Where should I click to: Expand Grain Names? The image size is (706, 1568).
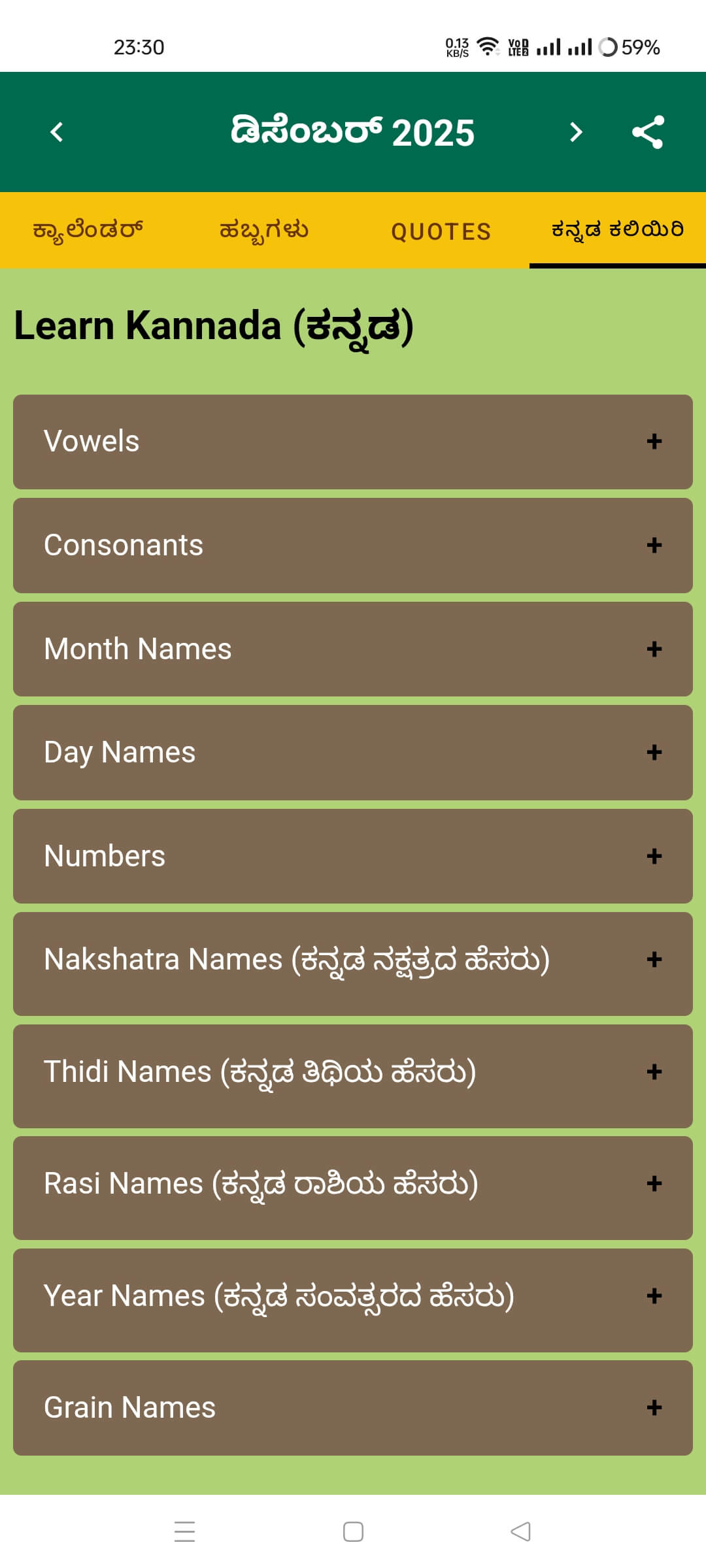click(x=353, y=1408)
